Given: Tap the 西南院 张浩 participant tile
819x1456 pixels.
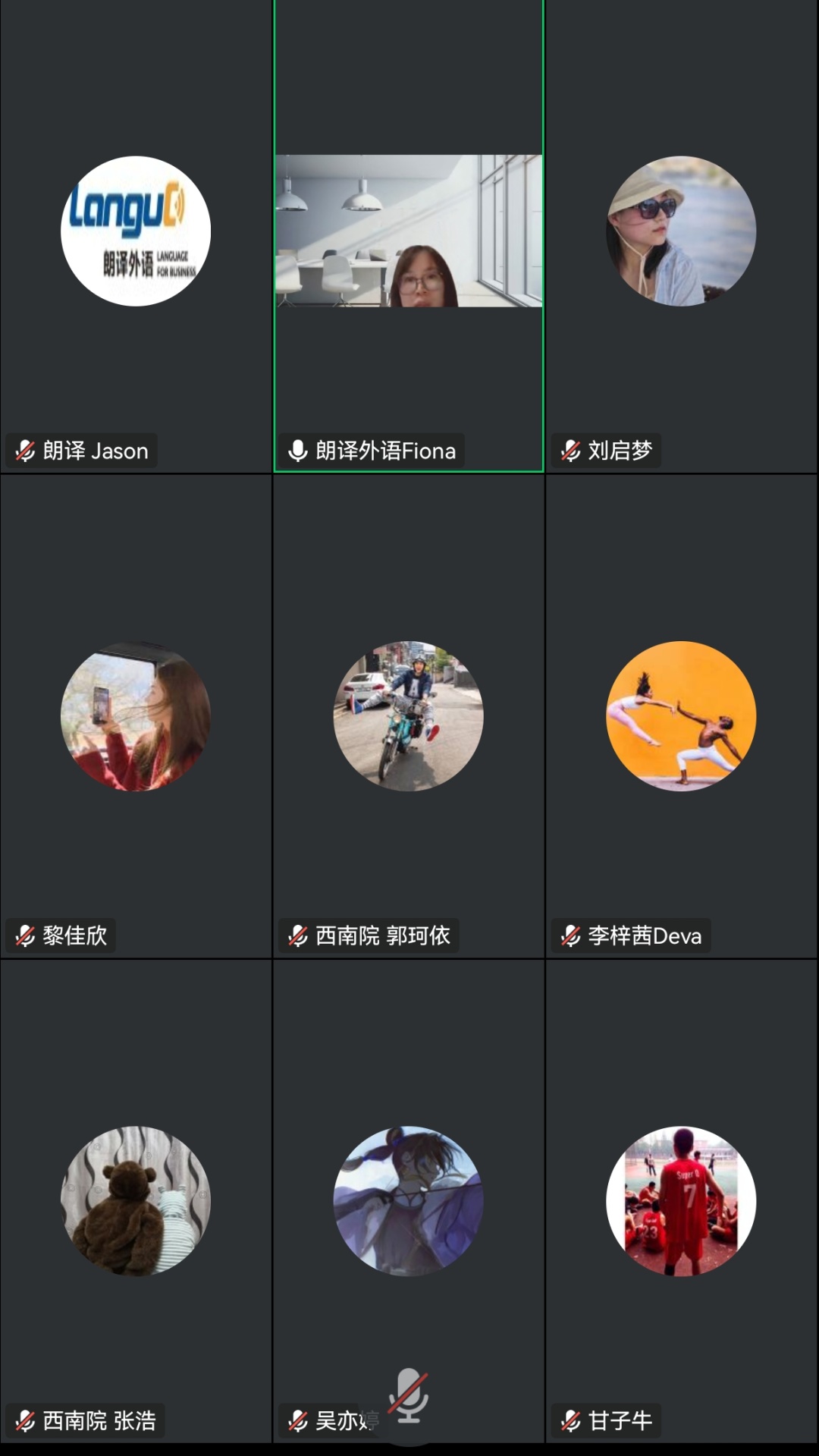Looking at the screenshot, I should [136, 1200].
